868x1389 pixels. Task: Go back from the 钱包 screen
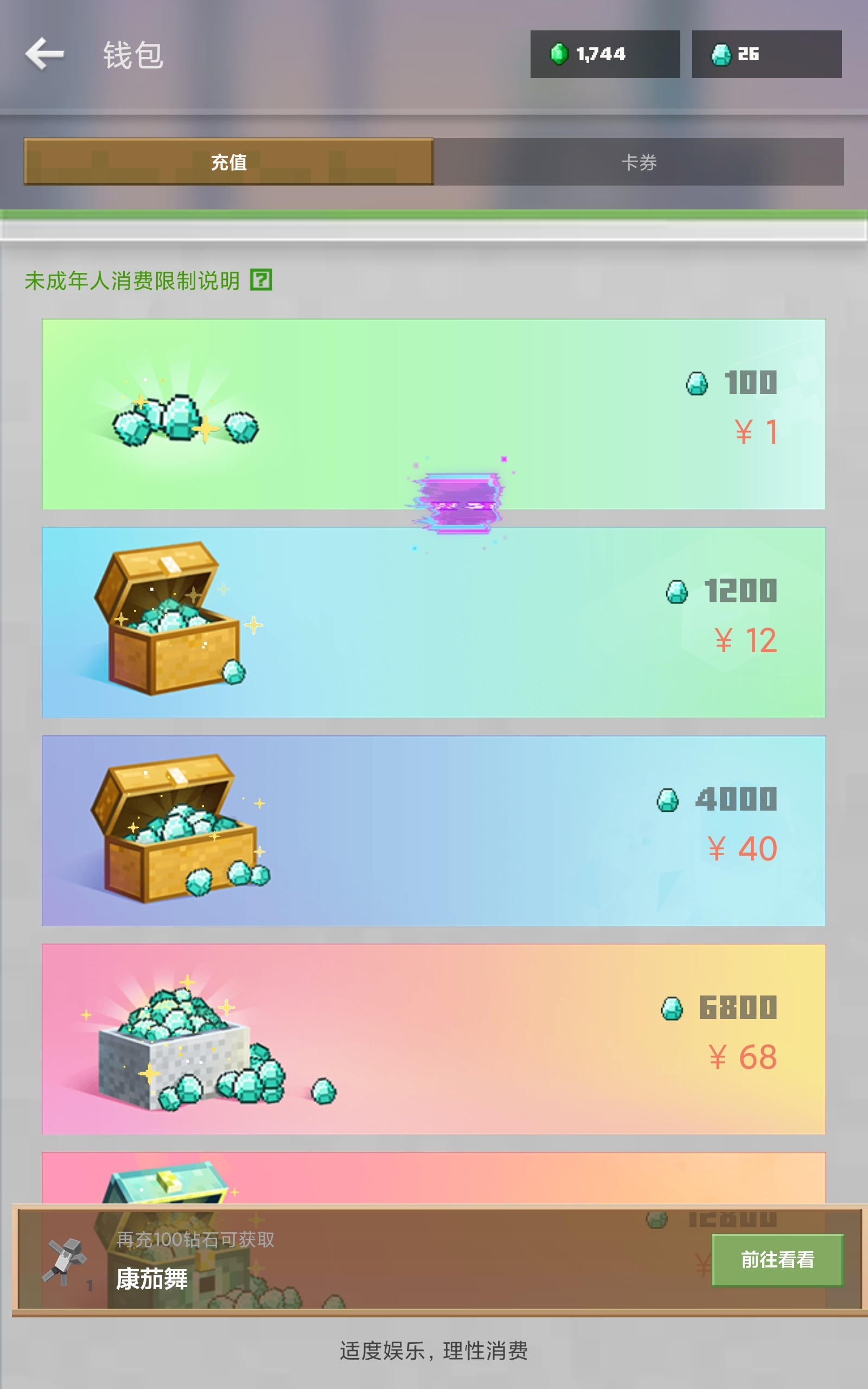click(45, 54)
